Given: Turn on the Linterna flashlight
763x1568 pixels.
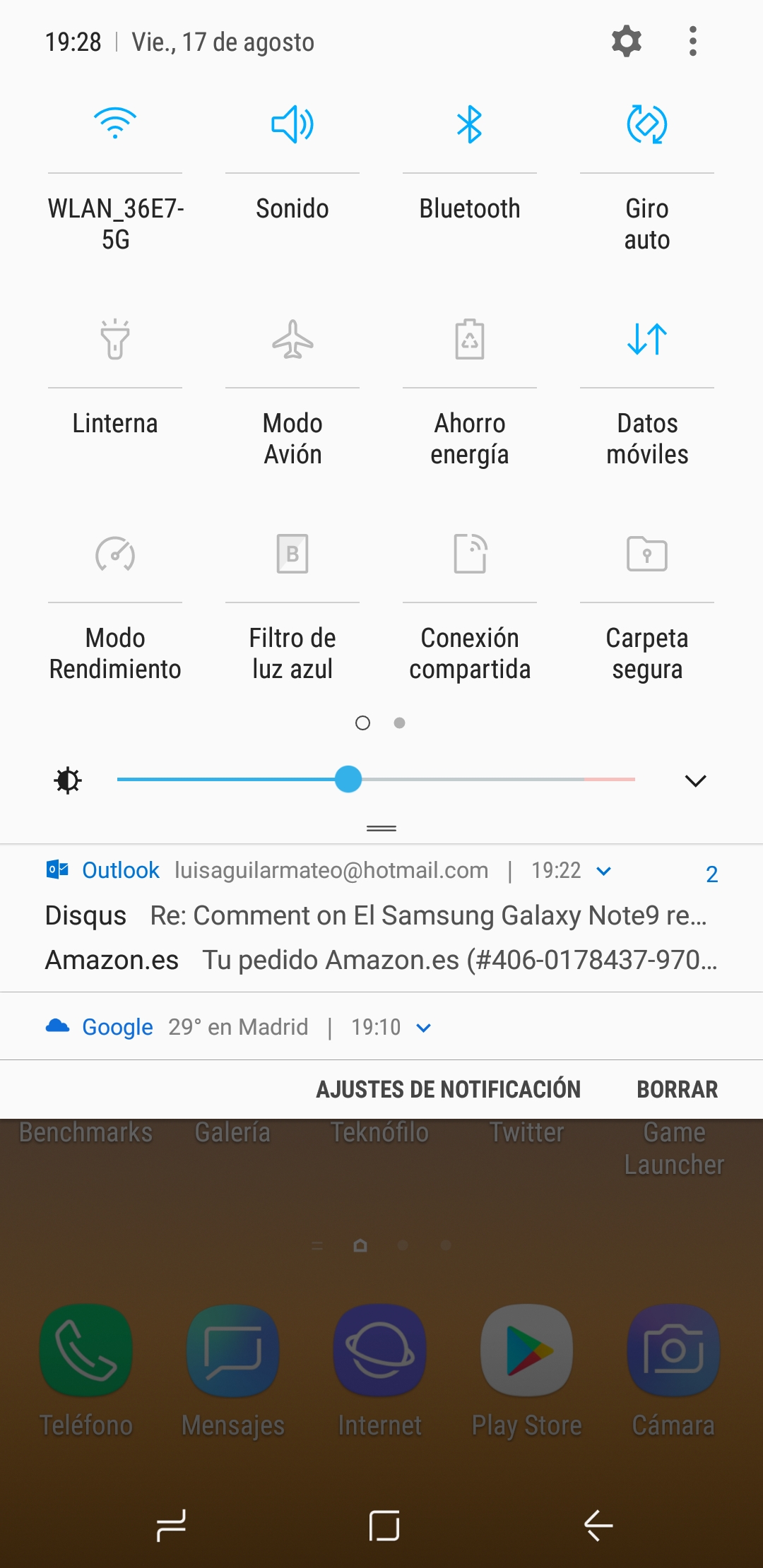Looking at the screenshot, I should coord(115,340).
